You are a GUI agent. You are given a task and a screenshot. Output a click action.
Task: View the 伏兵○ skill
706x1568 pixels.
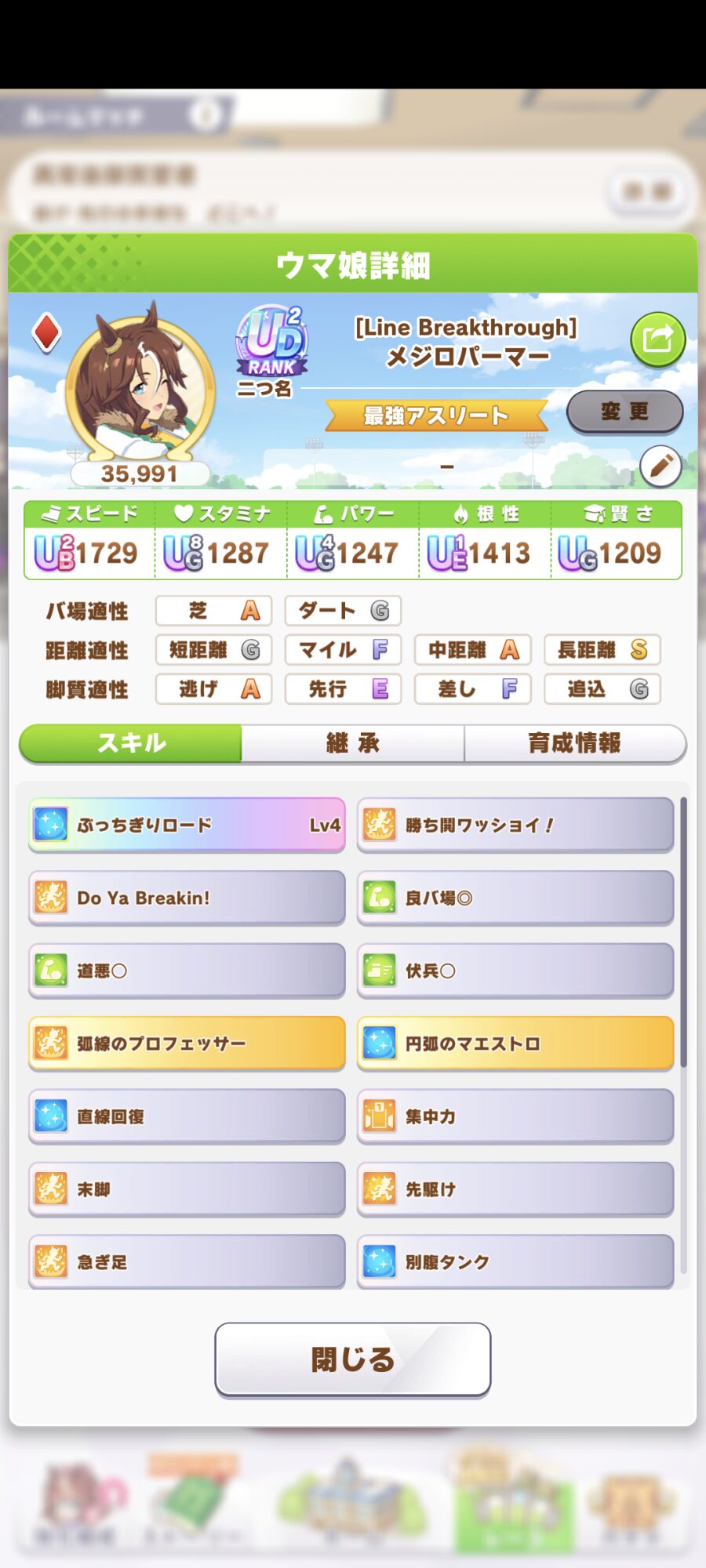coord(515,971)
